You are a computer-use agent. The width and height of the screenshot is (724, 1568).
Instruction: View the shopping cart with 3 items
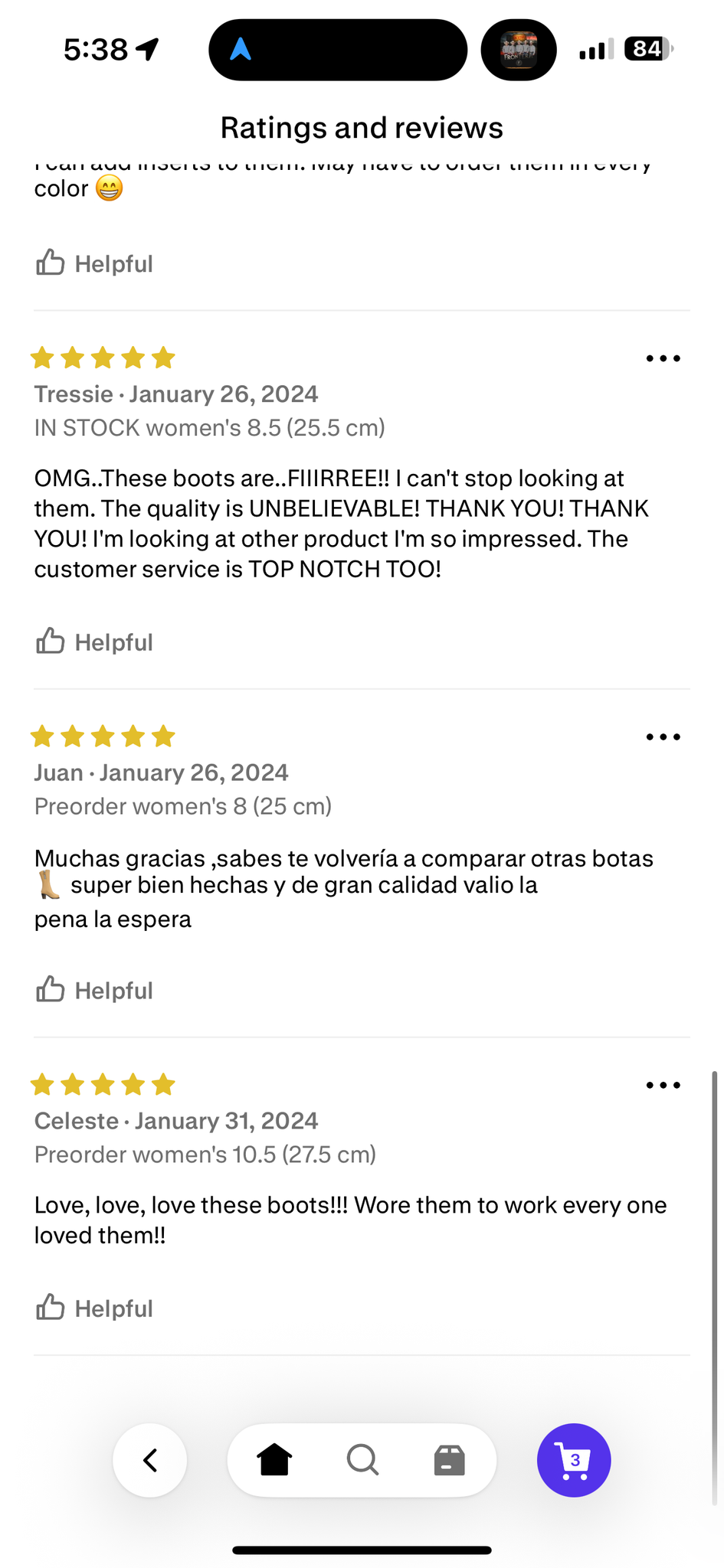[x=574, y=1460]
